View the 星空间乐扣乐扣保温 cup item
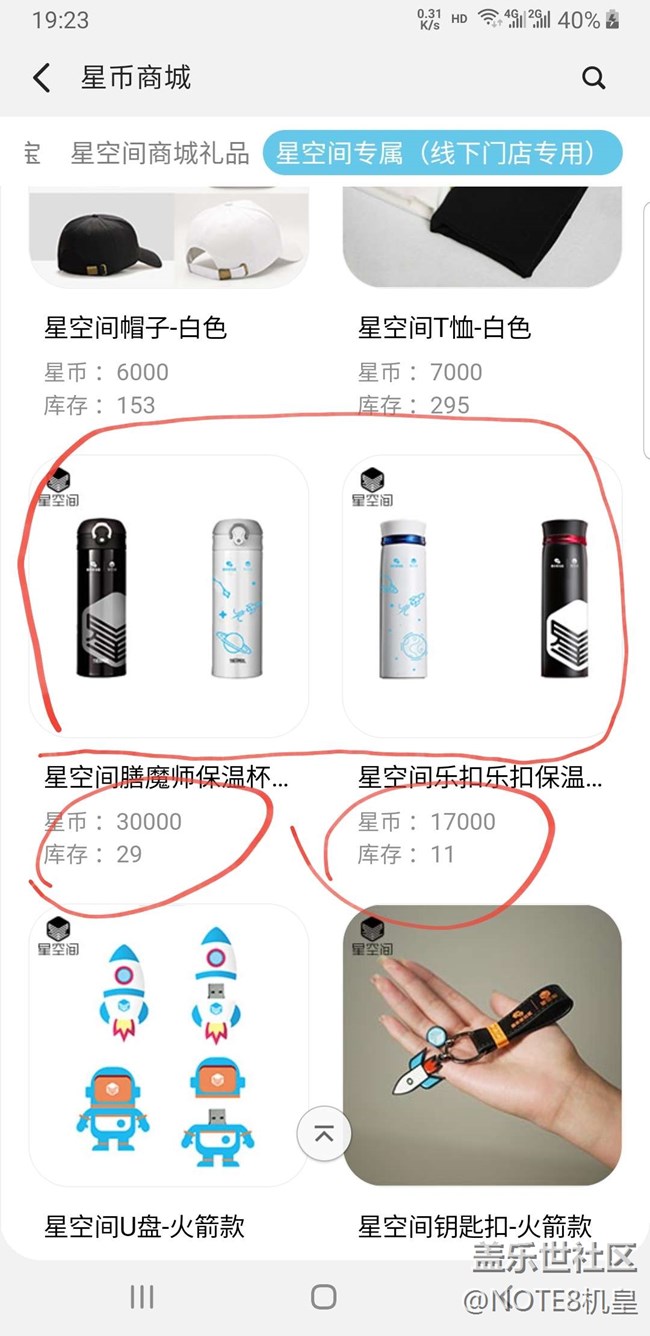The image size is (650, 1336). (482, 596)
